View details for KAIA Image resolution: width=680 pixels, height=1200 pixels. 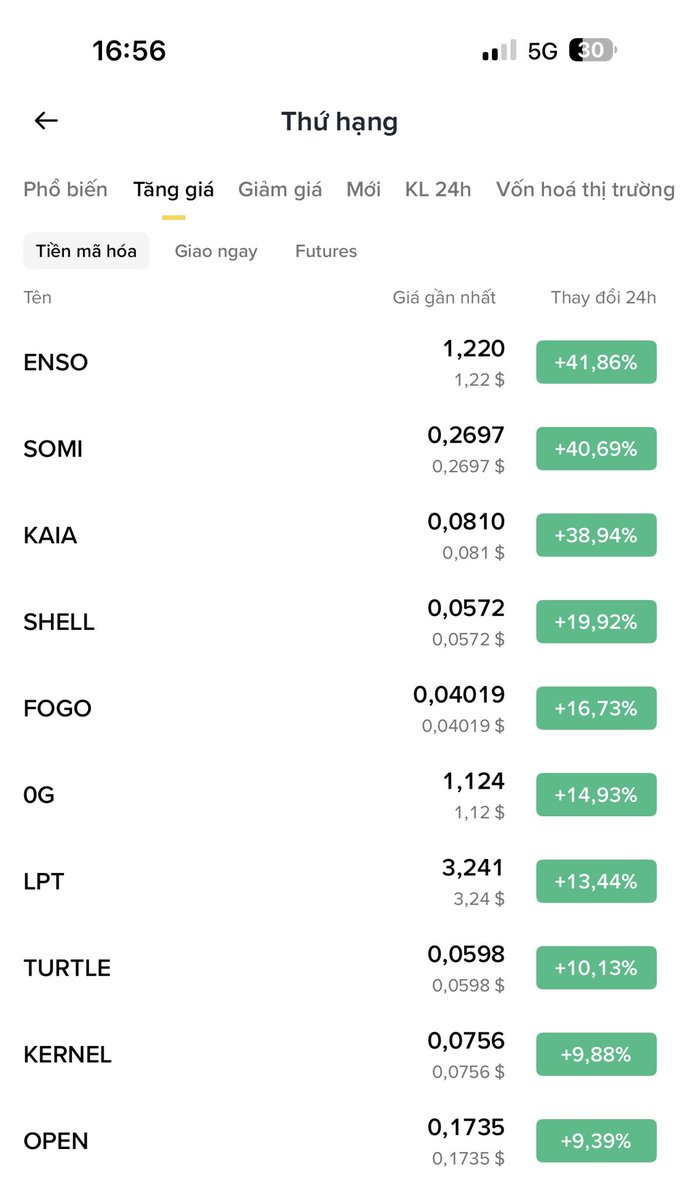tap(50, 535)
